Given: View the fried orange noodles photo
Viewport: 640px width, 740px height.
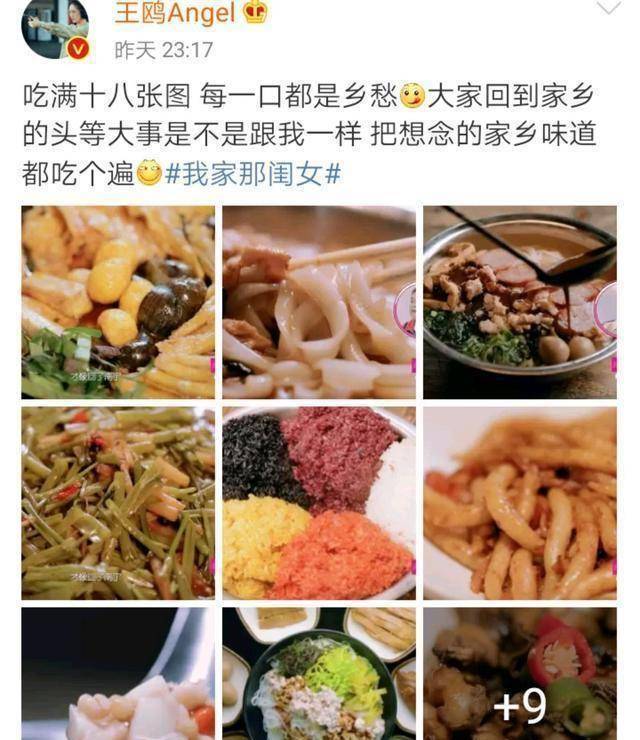Looking at the screenshot, I should 519,503.
